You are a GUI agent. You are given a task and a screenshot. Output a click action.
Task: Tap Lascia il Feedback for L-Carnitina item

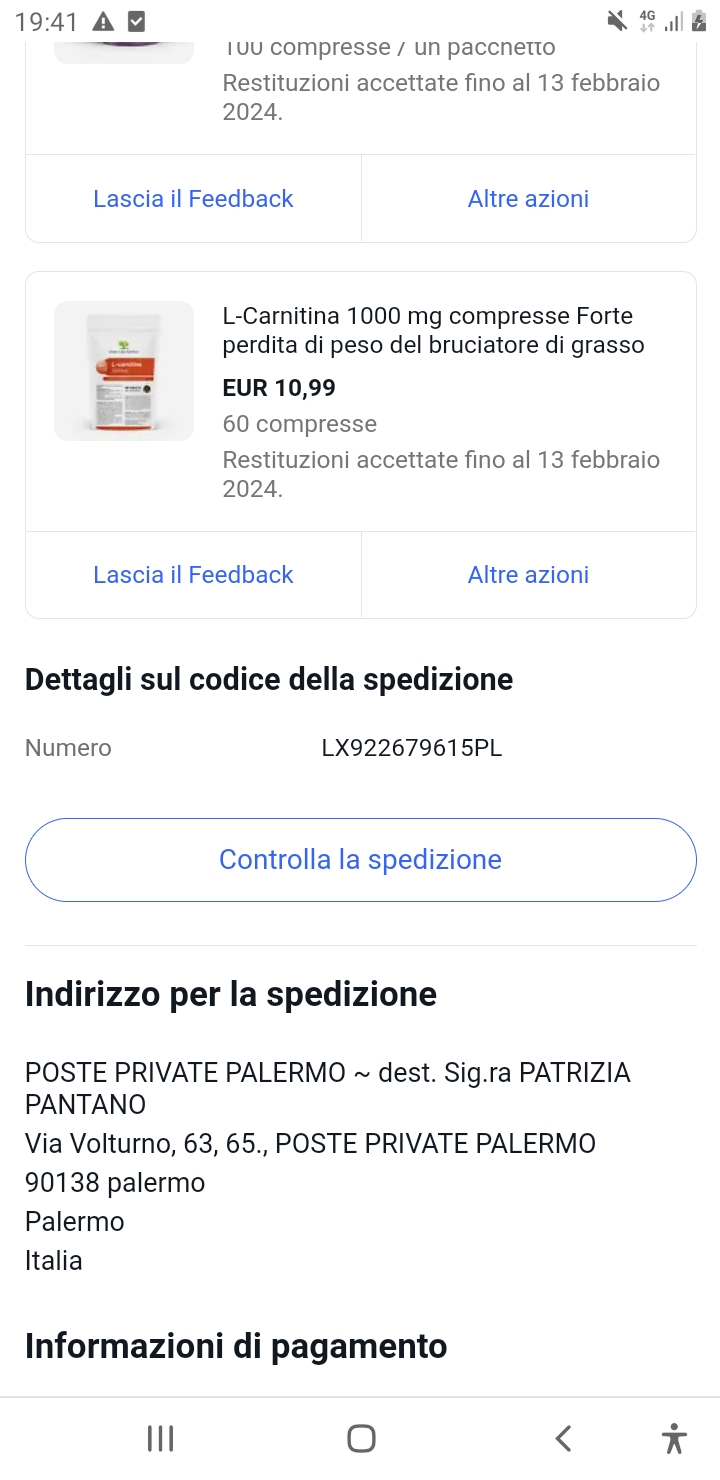click(193, 575)
